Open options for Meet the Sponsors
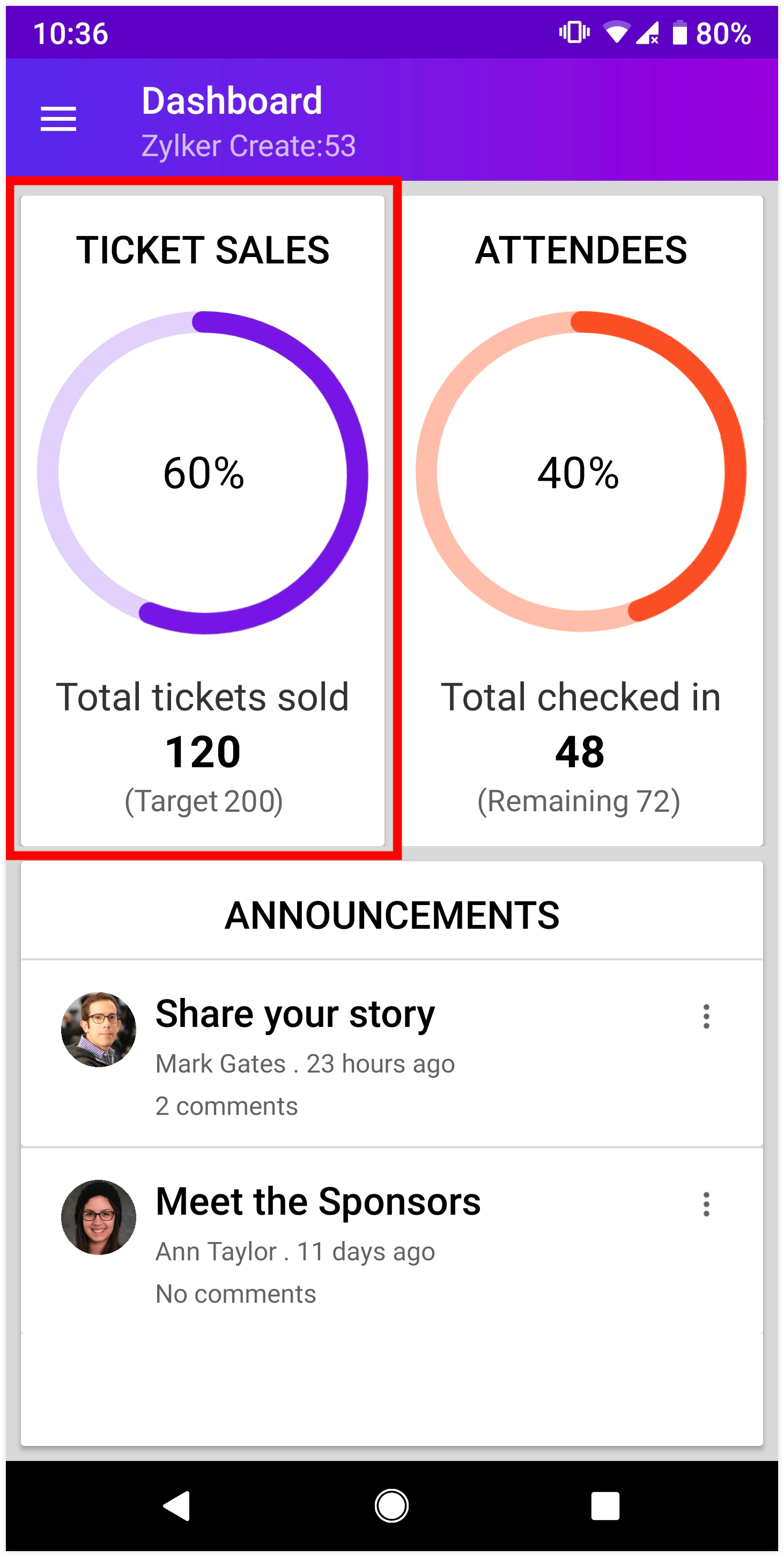Image resolution: width=784 pixels, height=1557 pixels. point(706,1204)
